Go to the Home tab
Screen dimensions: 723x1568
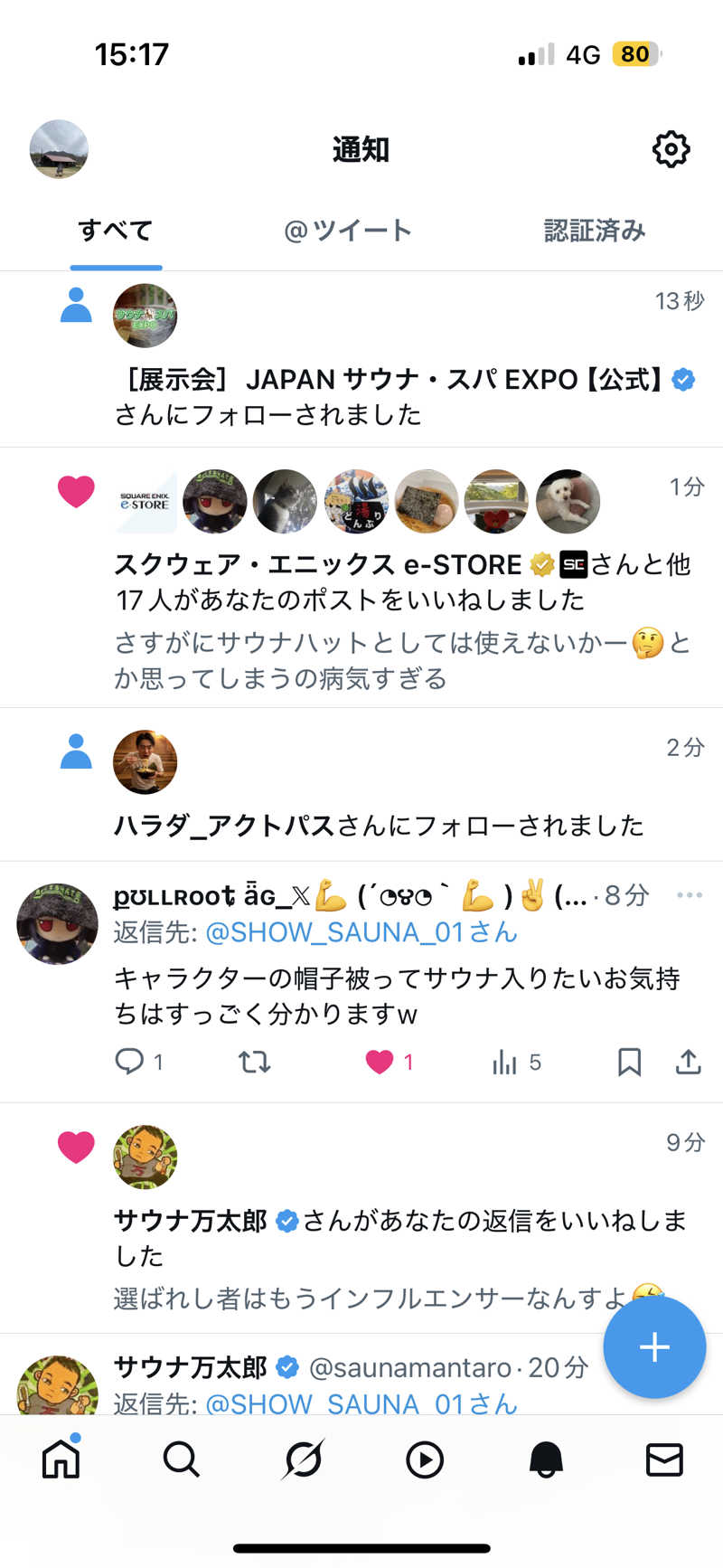click(x=61, y=1459)
